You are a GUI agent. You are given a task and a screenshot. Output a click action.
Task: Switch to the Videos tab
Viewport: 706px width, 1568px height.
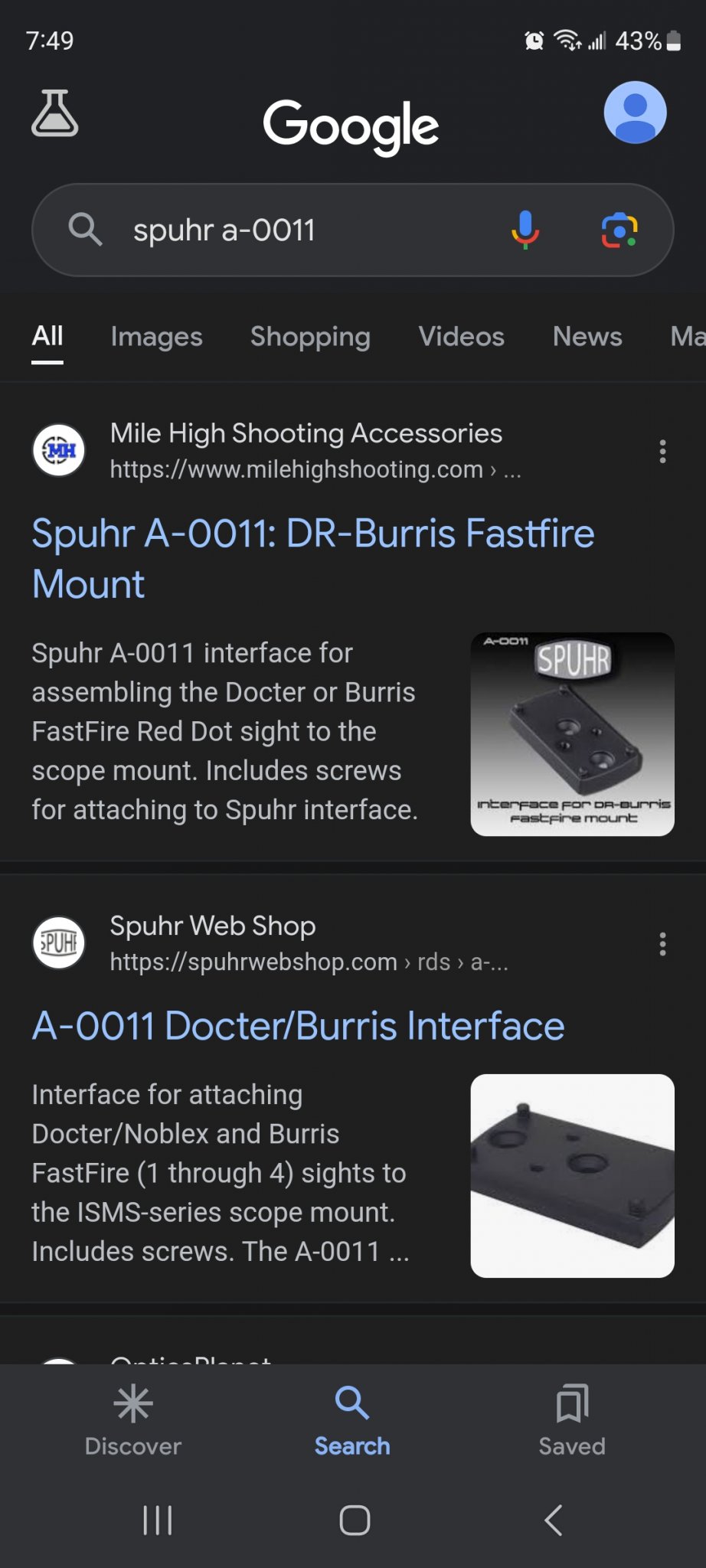coord(461,336)
